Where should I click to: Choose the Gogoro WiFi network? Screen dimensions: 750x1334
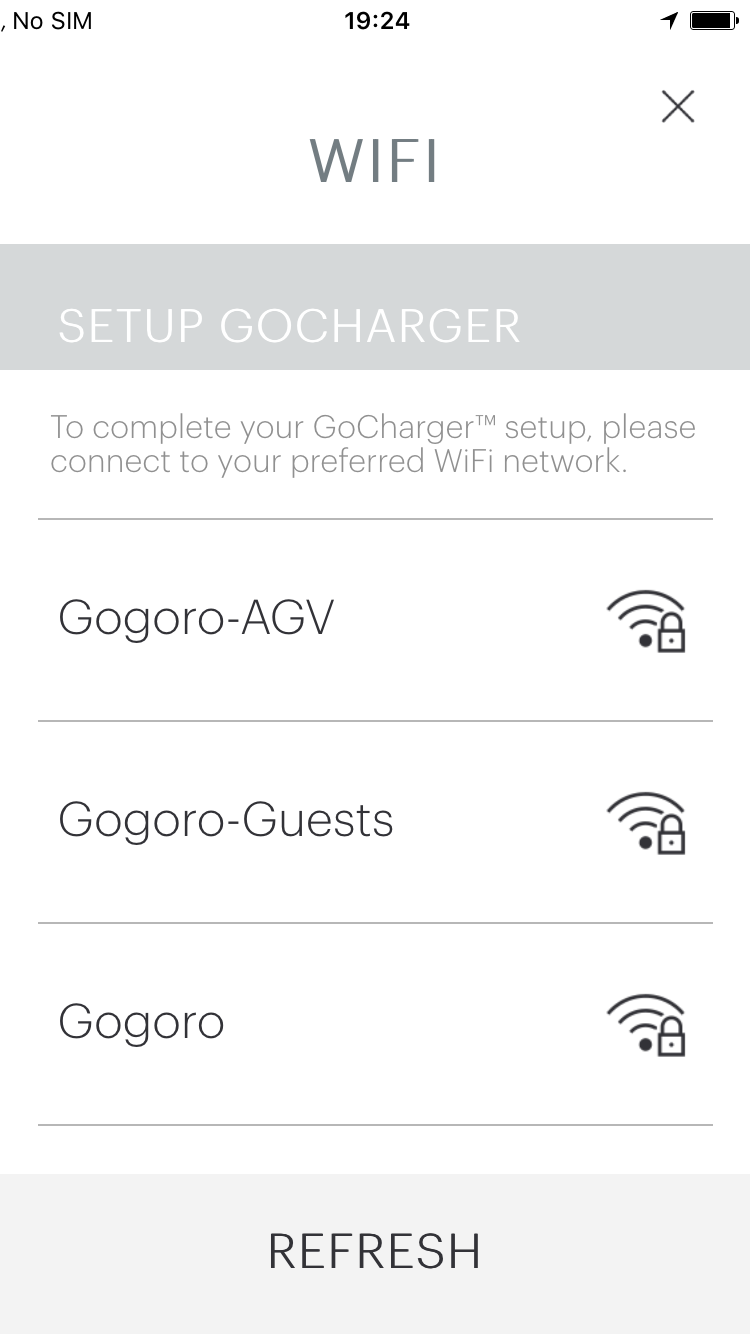pos(375,1024)
